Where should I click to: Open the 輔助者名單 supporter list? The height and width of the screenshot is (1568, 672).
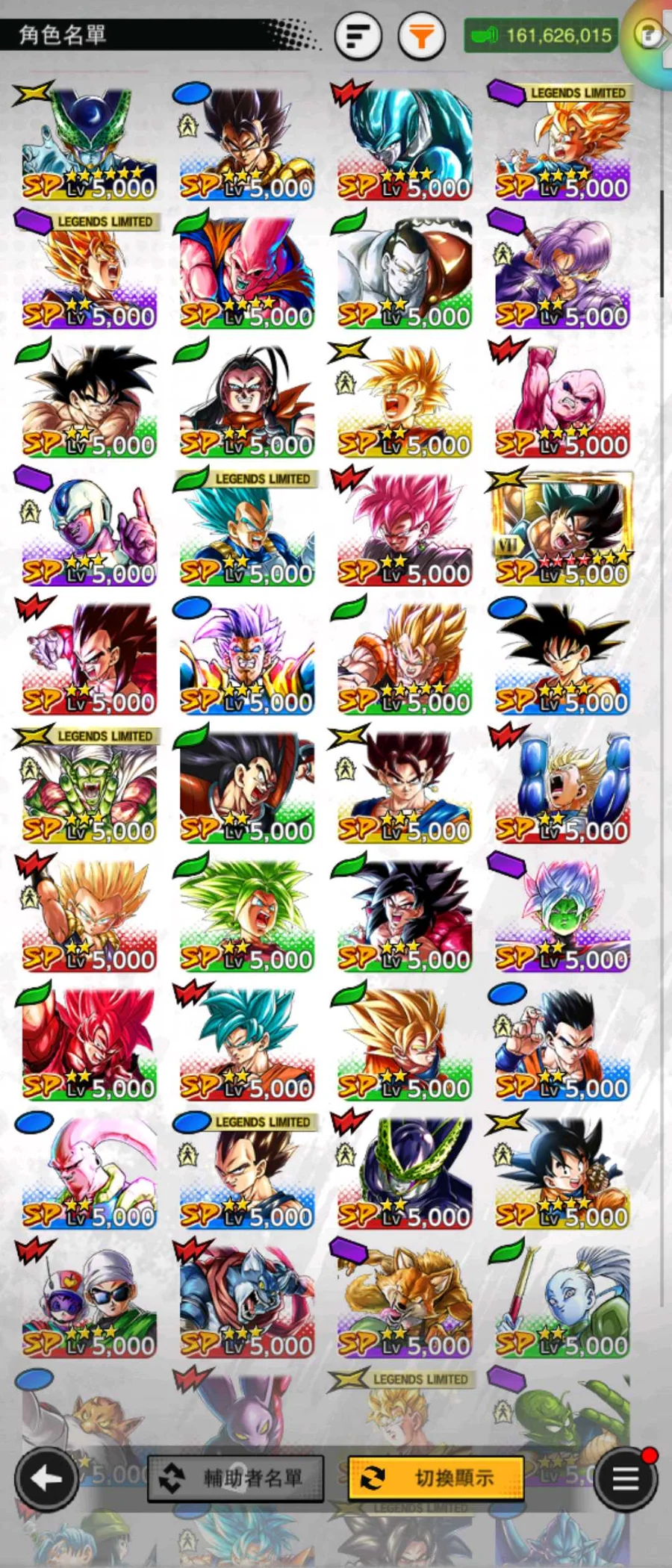[236, 1478]
